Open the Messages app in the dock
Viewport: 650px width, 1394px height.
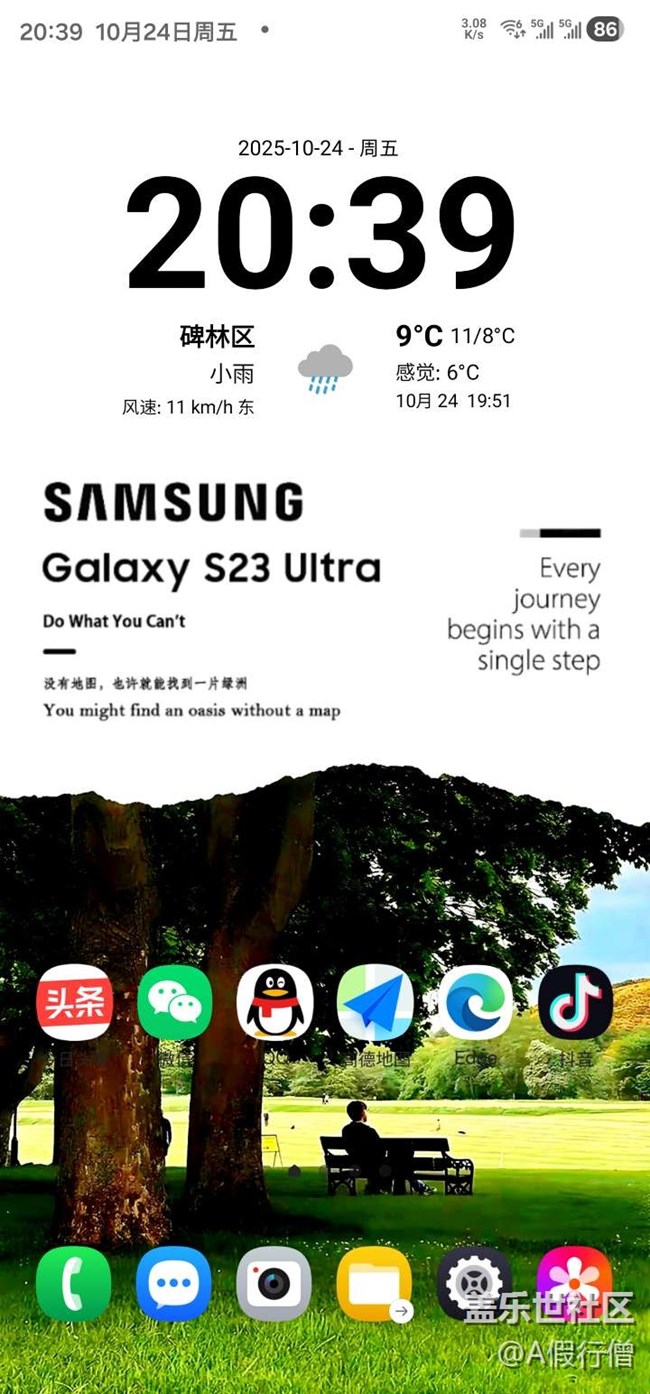[174, 1283]
